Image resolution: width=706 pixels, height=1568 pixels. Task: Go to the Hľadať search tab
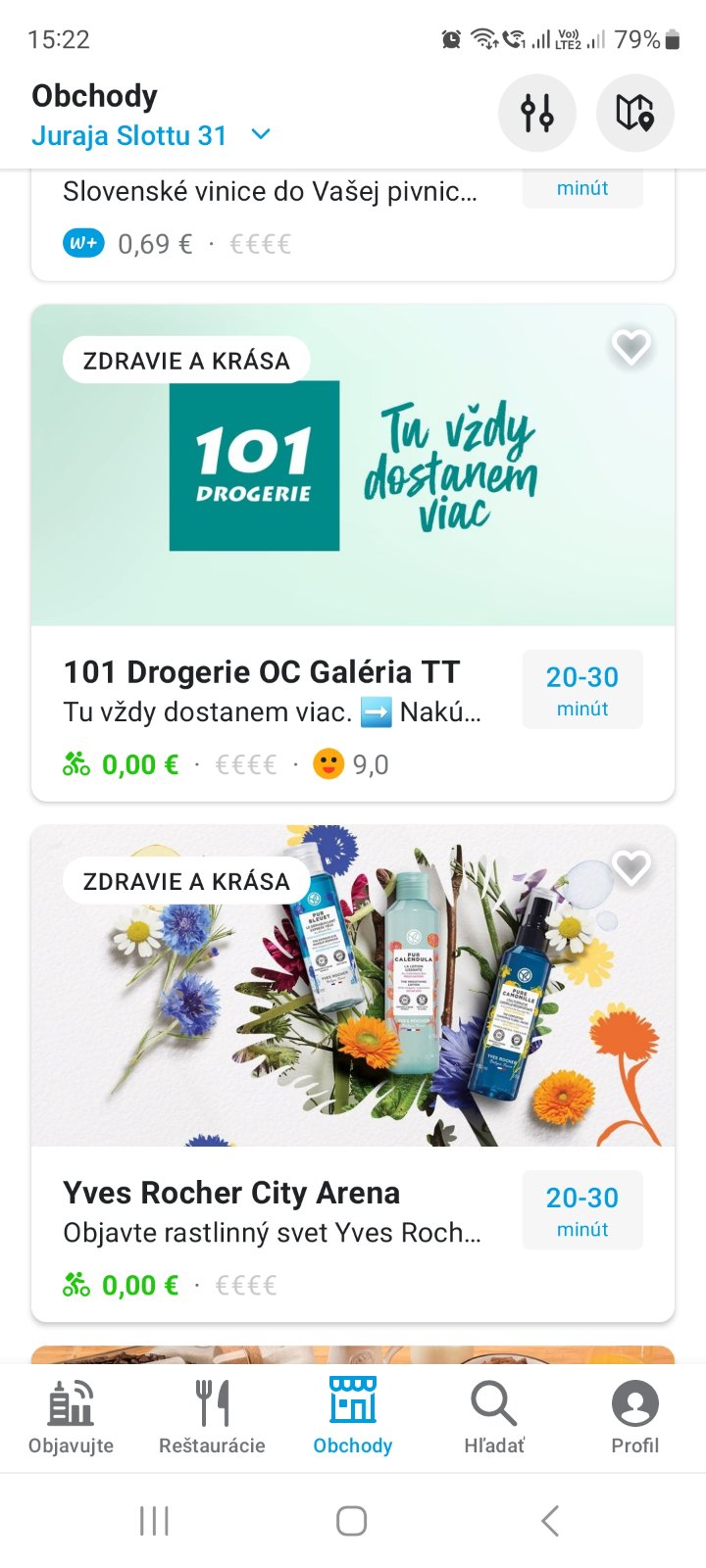494,1416
